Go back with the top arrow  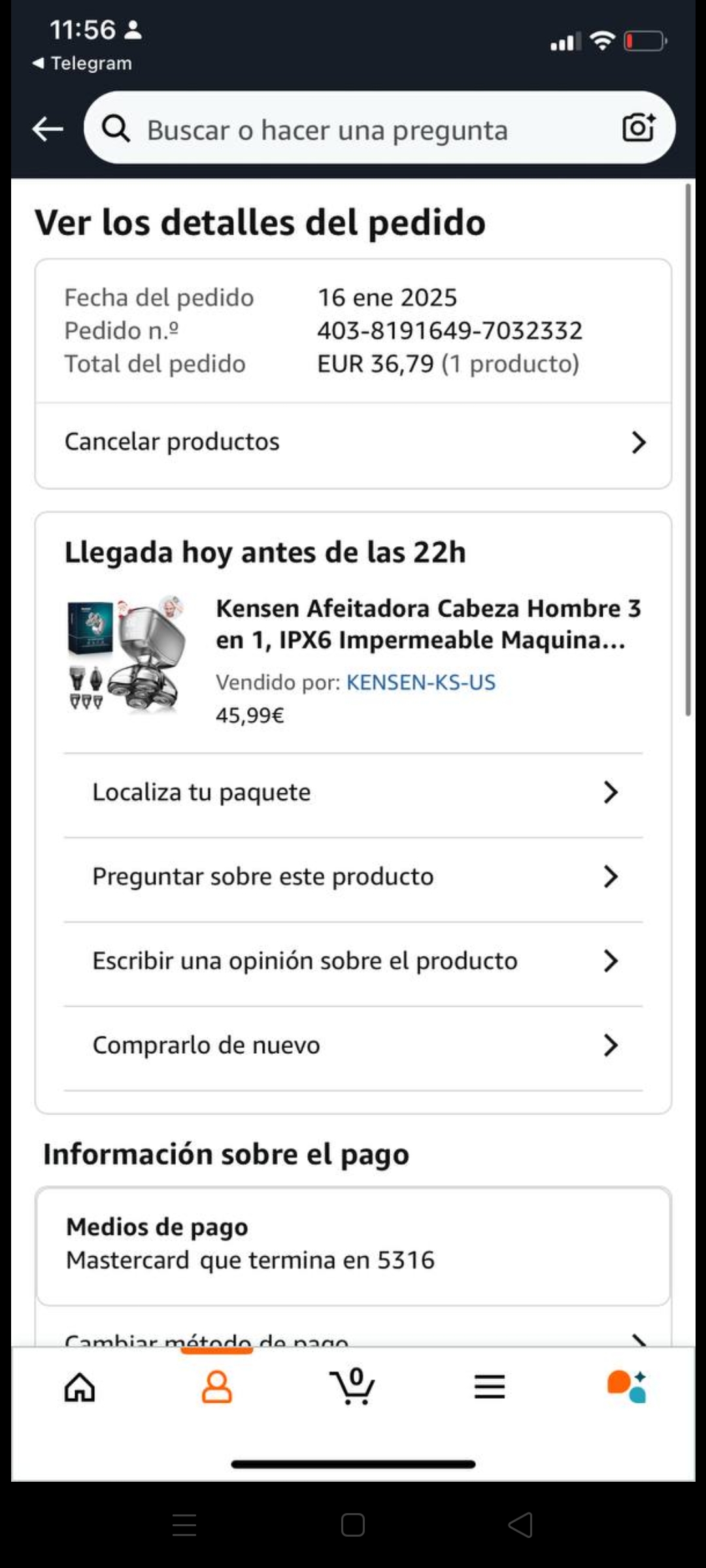48,129
